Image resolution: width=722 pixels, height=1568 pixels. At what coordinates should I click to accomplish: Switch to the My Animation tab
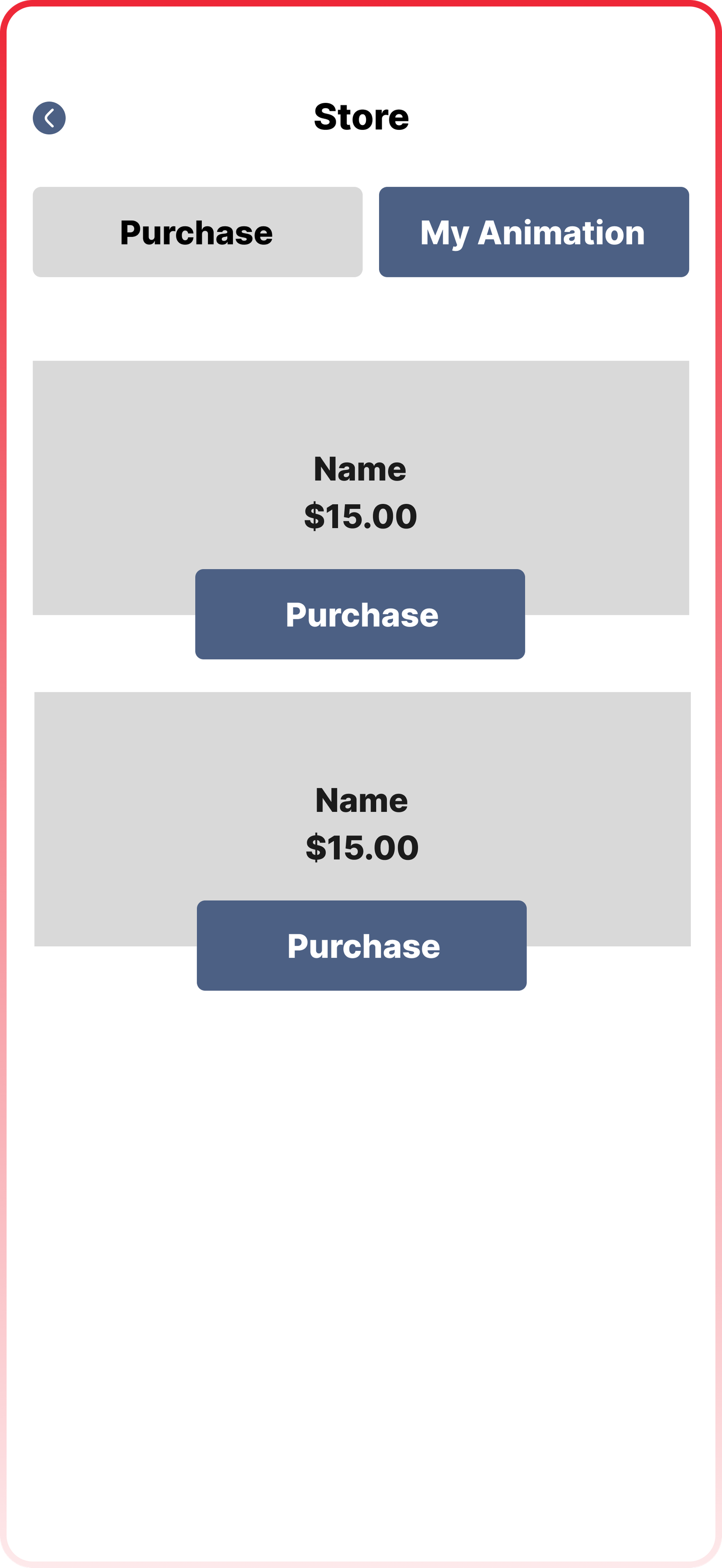click(533, 232)
